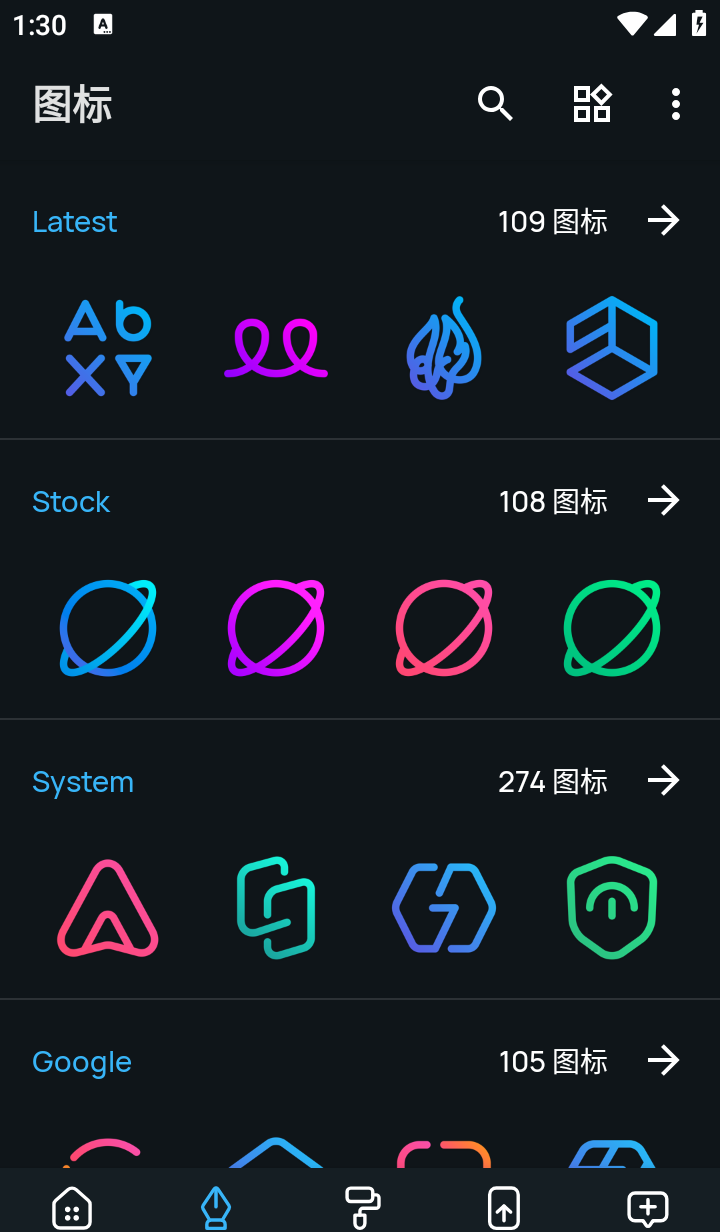Open the Stock section arrow
The image size is (720, 1232).
tap(664, 500)
